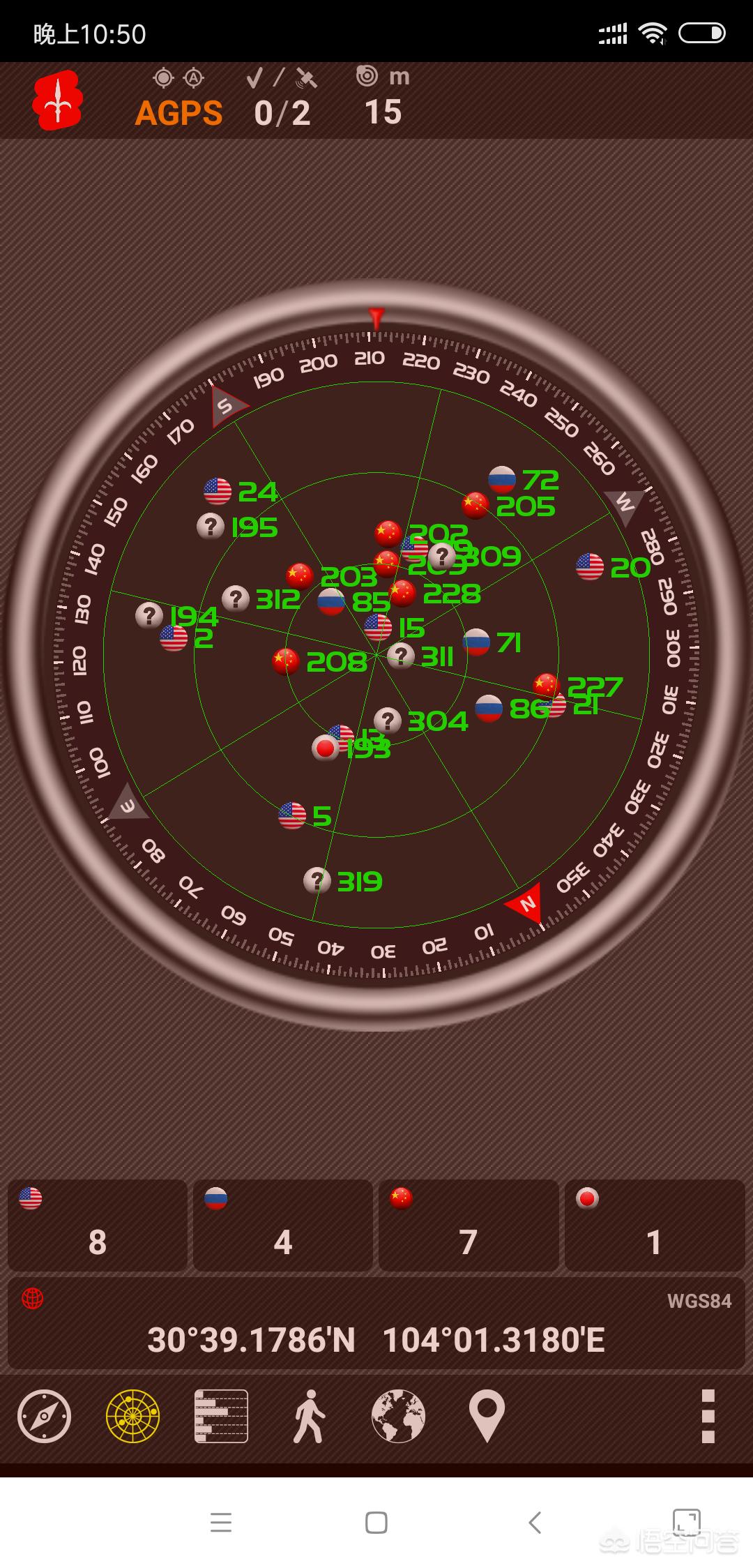Tap the Japanese QZSS satellite count tile
Screen dimensions: 753x1568
pos(654,1226)
